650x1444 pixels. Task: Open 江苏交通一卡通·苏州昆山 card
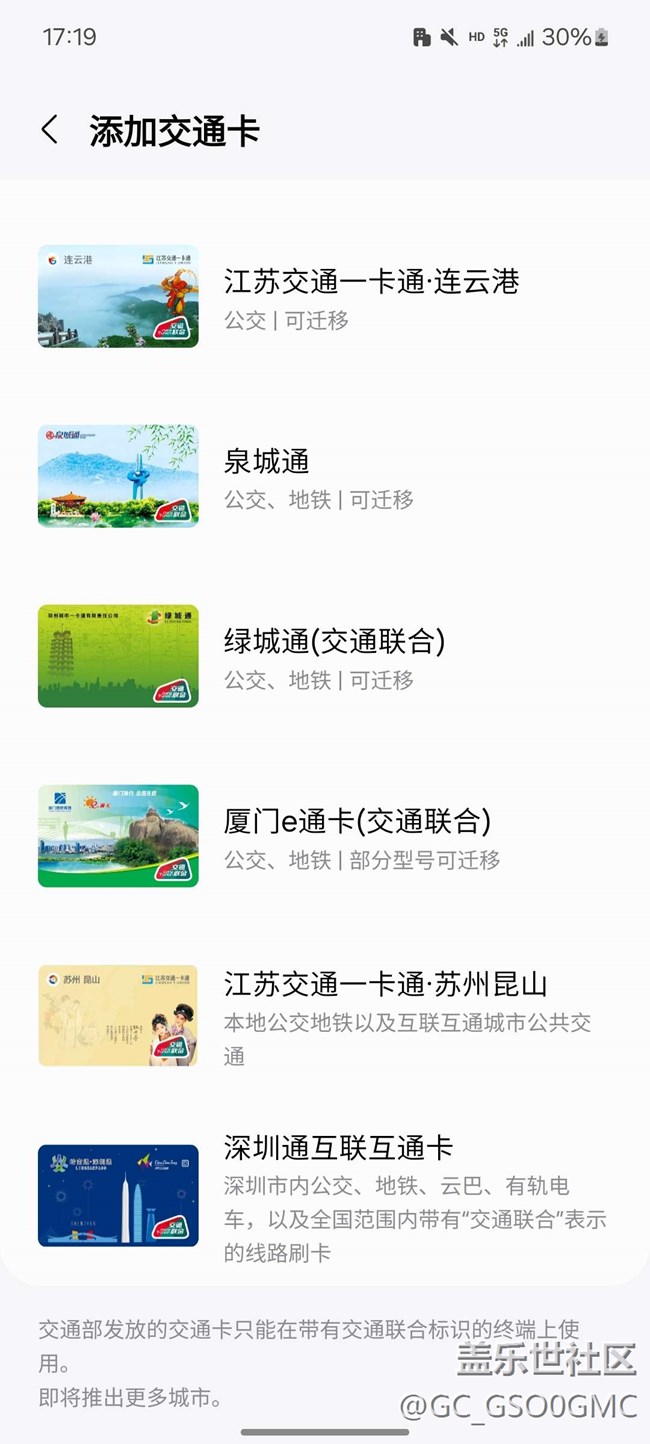click(325, 1016)
